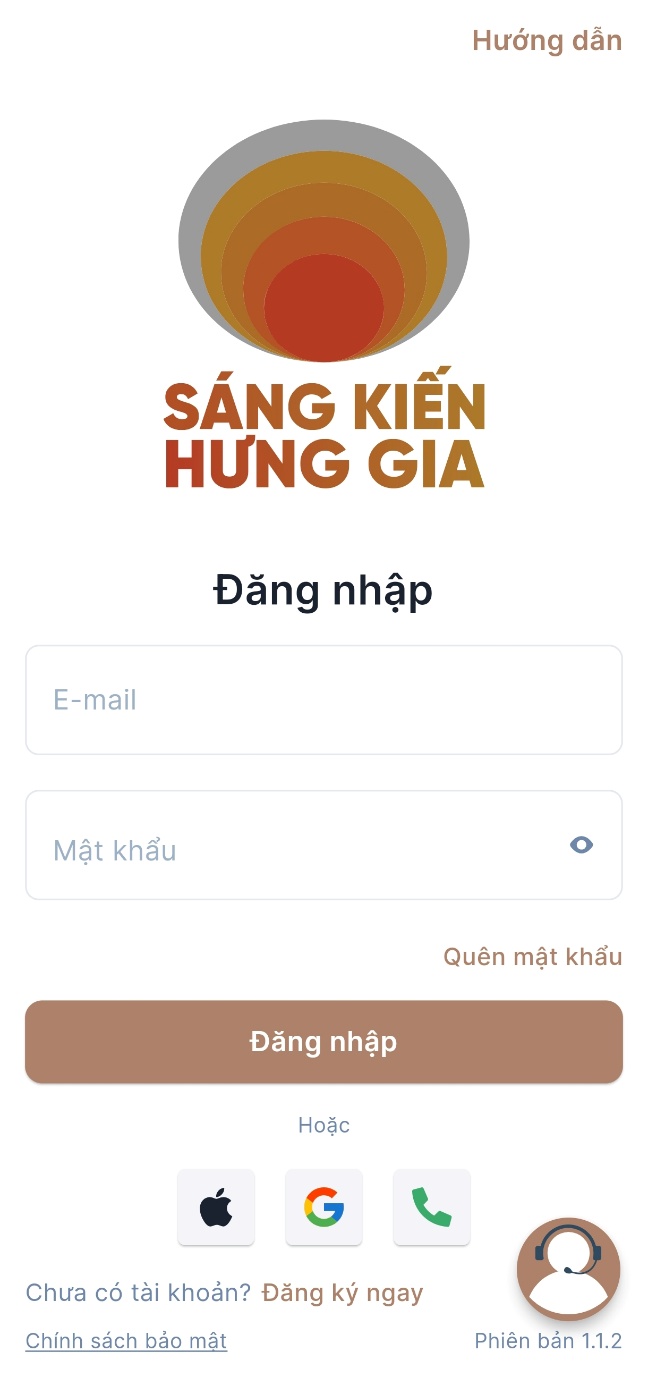
Task: Open the Quên mật khẩu link
Action: 532,957
